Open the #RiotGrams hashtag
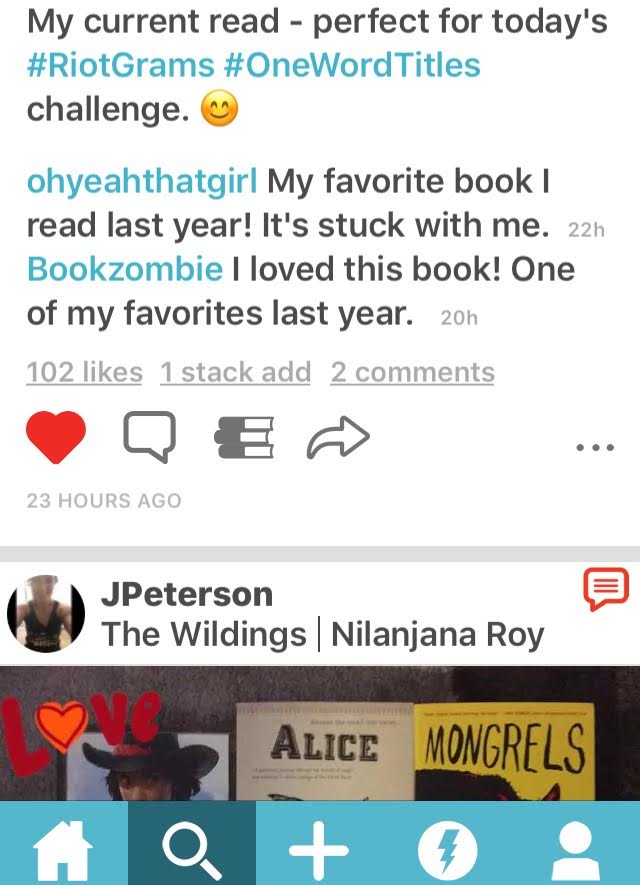Screen dimensions: 640x885 point(121,66)
